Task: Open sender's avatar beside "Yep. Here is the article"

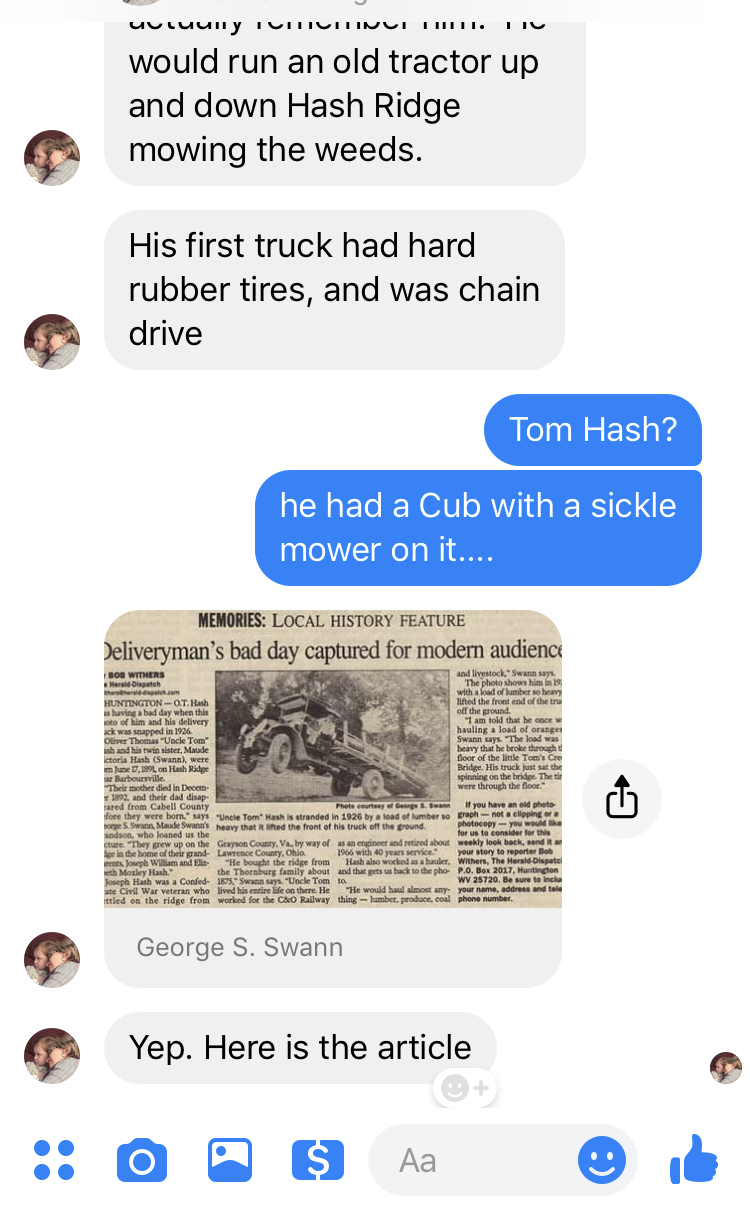Action: (x=52, y=1056)
